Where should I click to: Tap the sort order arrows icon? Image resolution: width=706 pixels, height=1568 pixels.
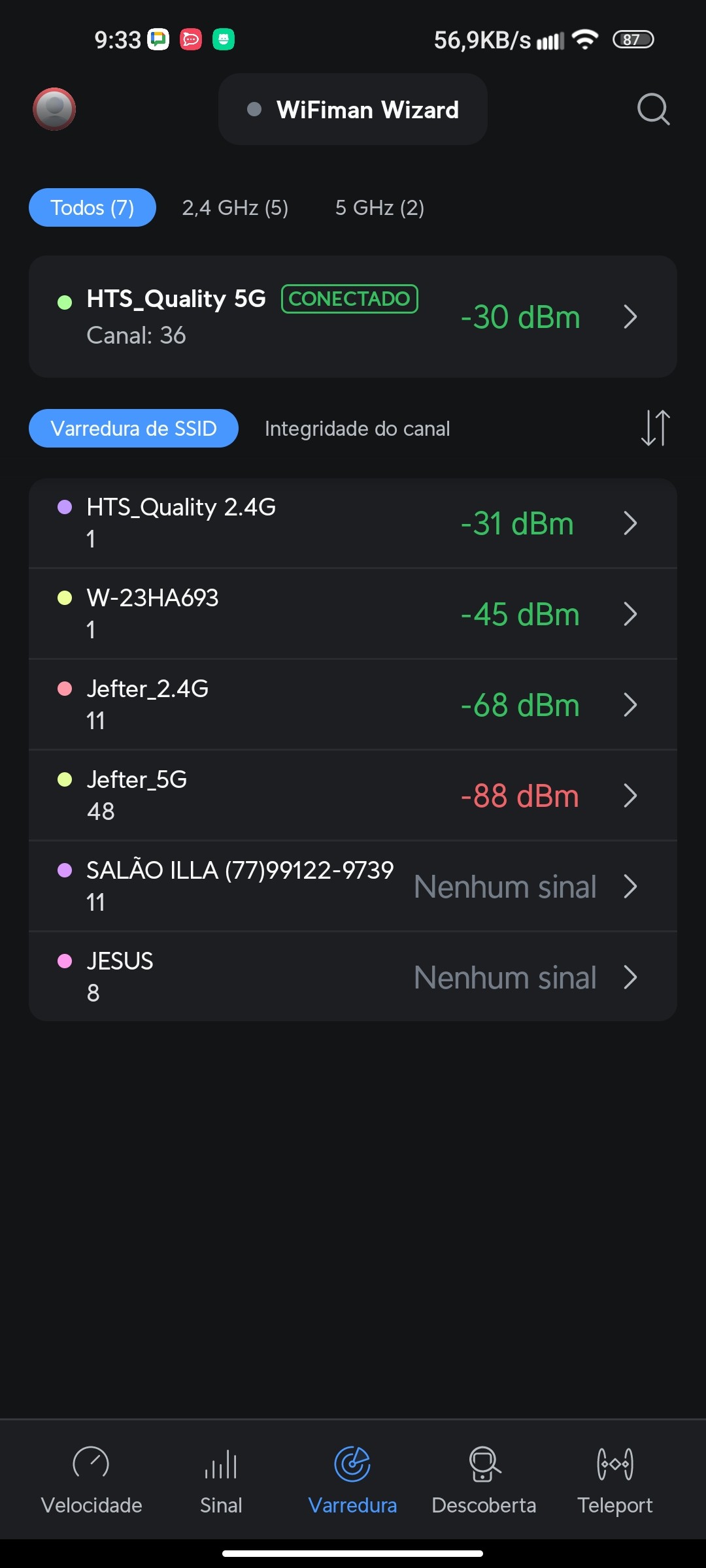[655, 429]
